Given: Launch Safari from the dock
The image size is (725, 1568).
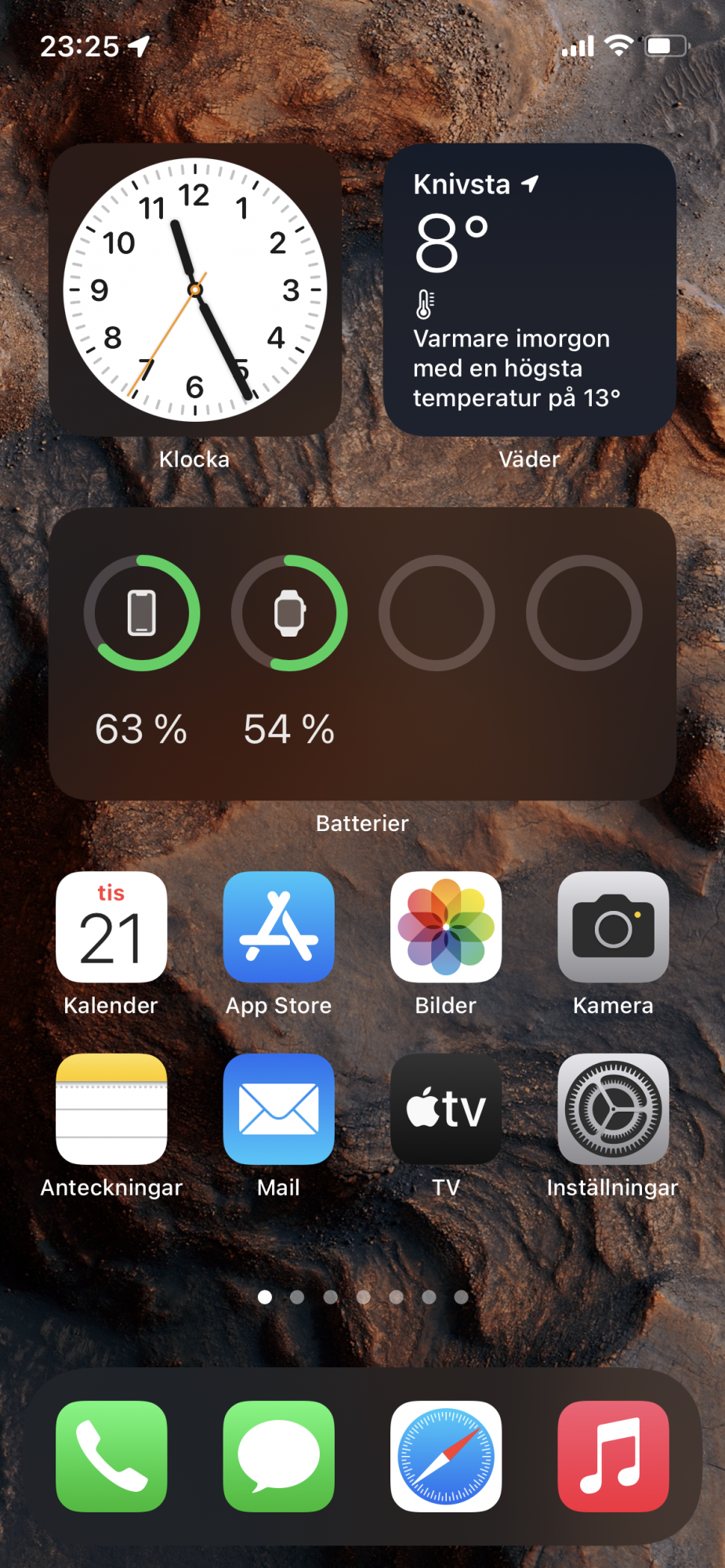Looking at the screenshot, I should [x=446, y=1456].
